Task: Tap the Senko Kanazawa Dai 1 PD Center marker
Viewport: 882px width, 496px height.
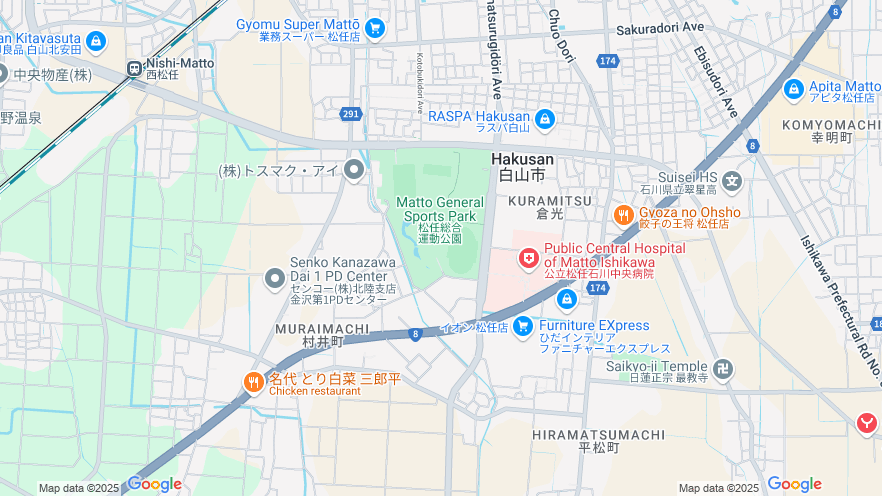Action: 276,278
